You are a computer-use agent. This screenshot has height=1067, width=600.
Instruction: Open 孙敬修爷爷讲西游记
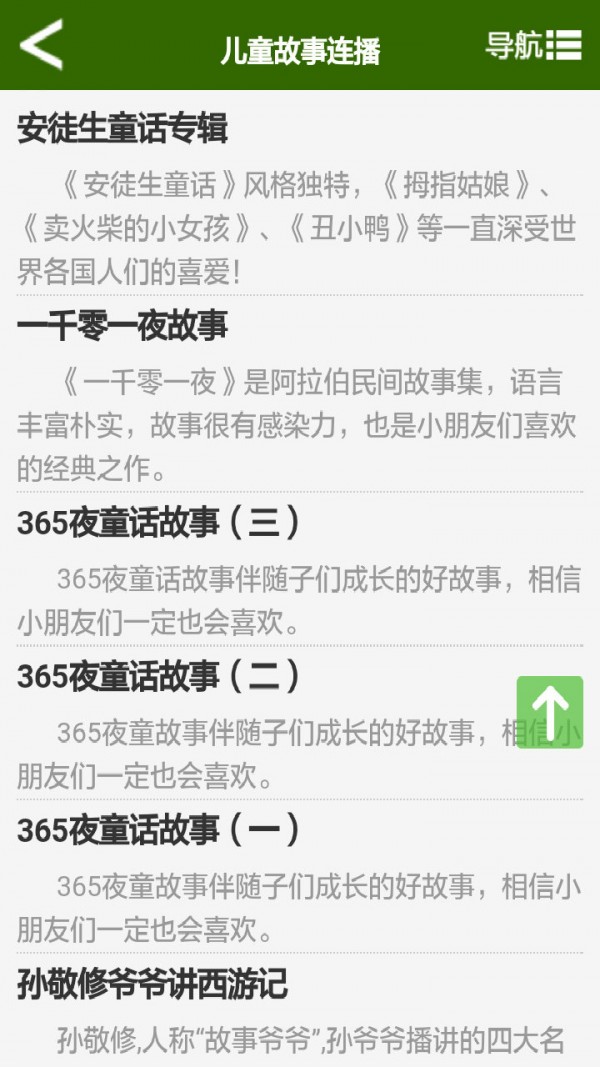pyautogui.click(x=152, y=985)
